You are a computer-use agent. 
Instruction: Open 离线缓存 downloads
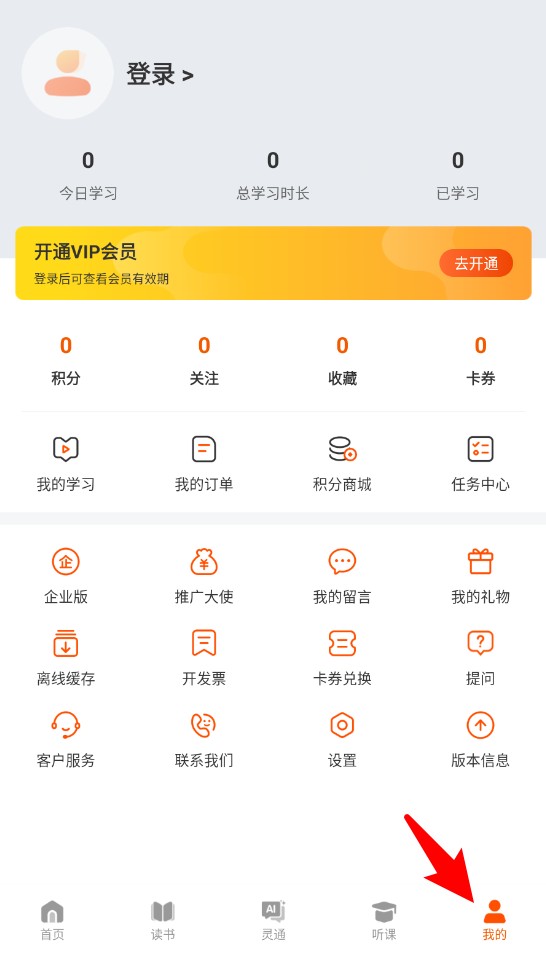(x=66, y=658)
